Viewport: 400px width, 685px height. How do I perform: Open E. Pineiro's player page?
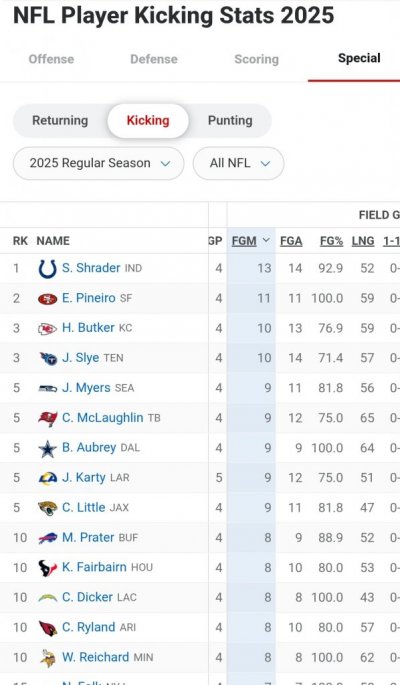pyautogui.click(x=89, y=298)
